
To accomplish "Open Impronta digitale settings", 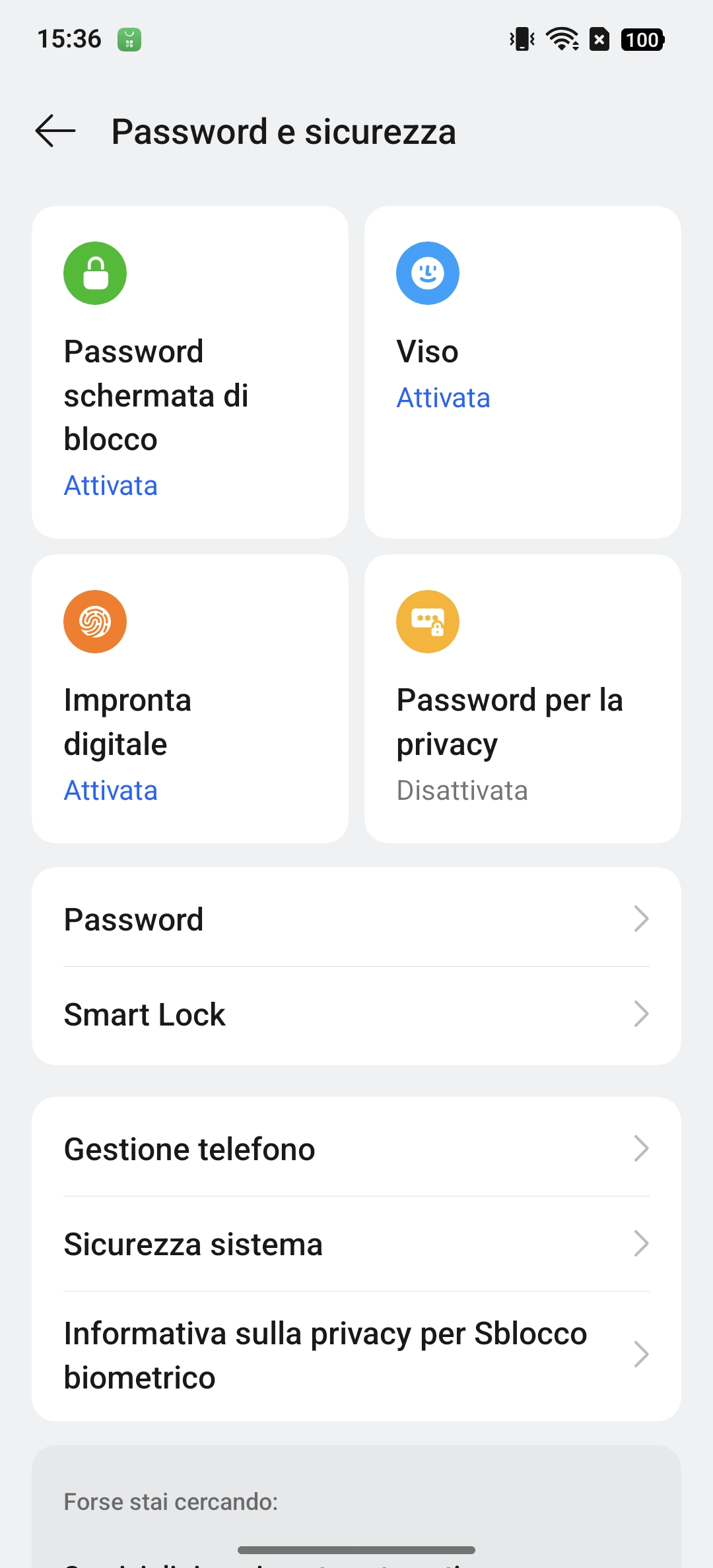I will click(x=190, y=699).
